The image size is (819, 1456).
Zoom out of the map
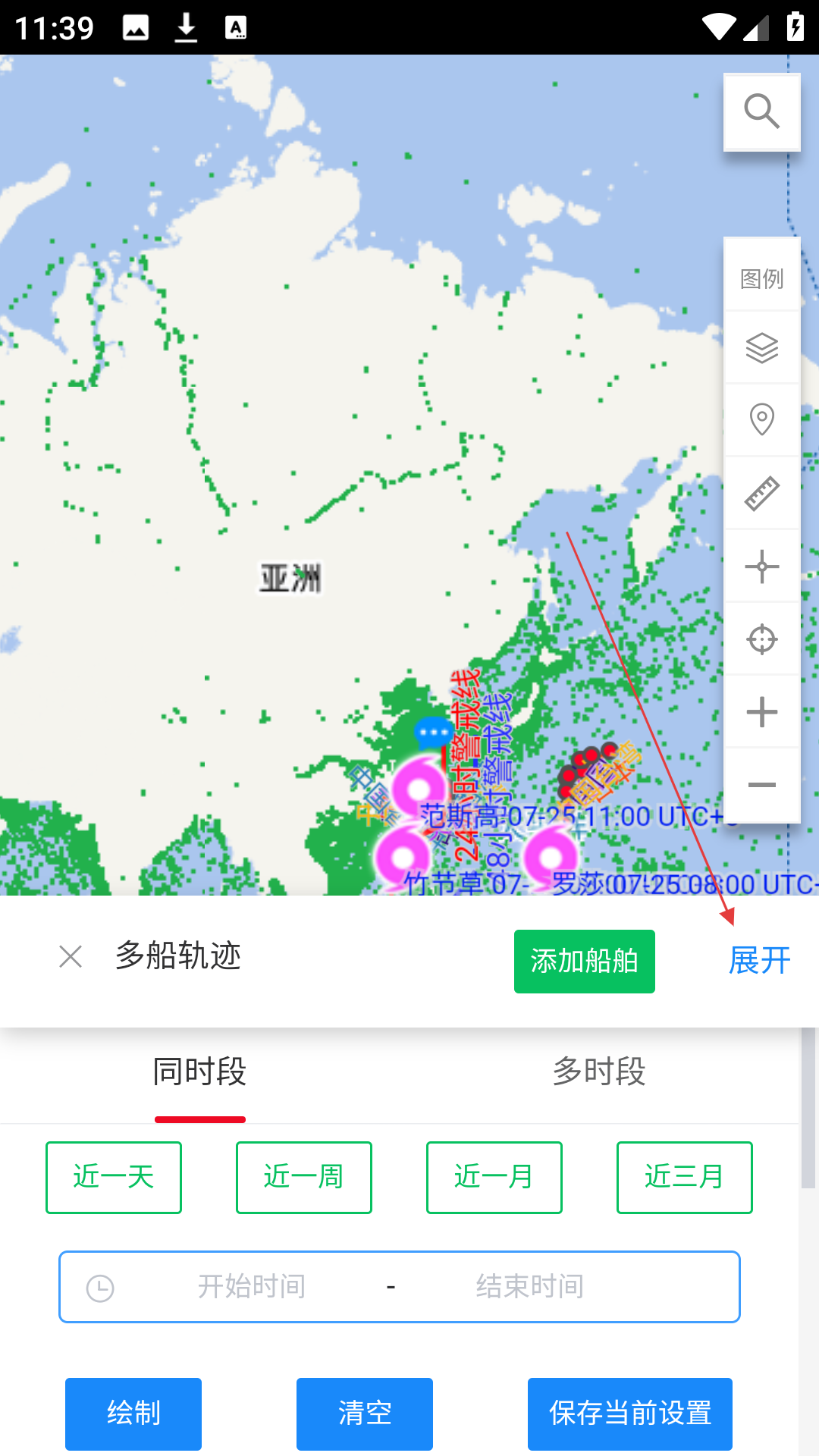[x=761, y=785]
